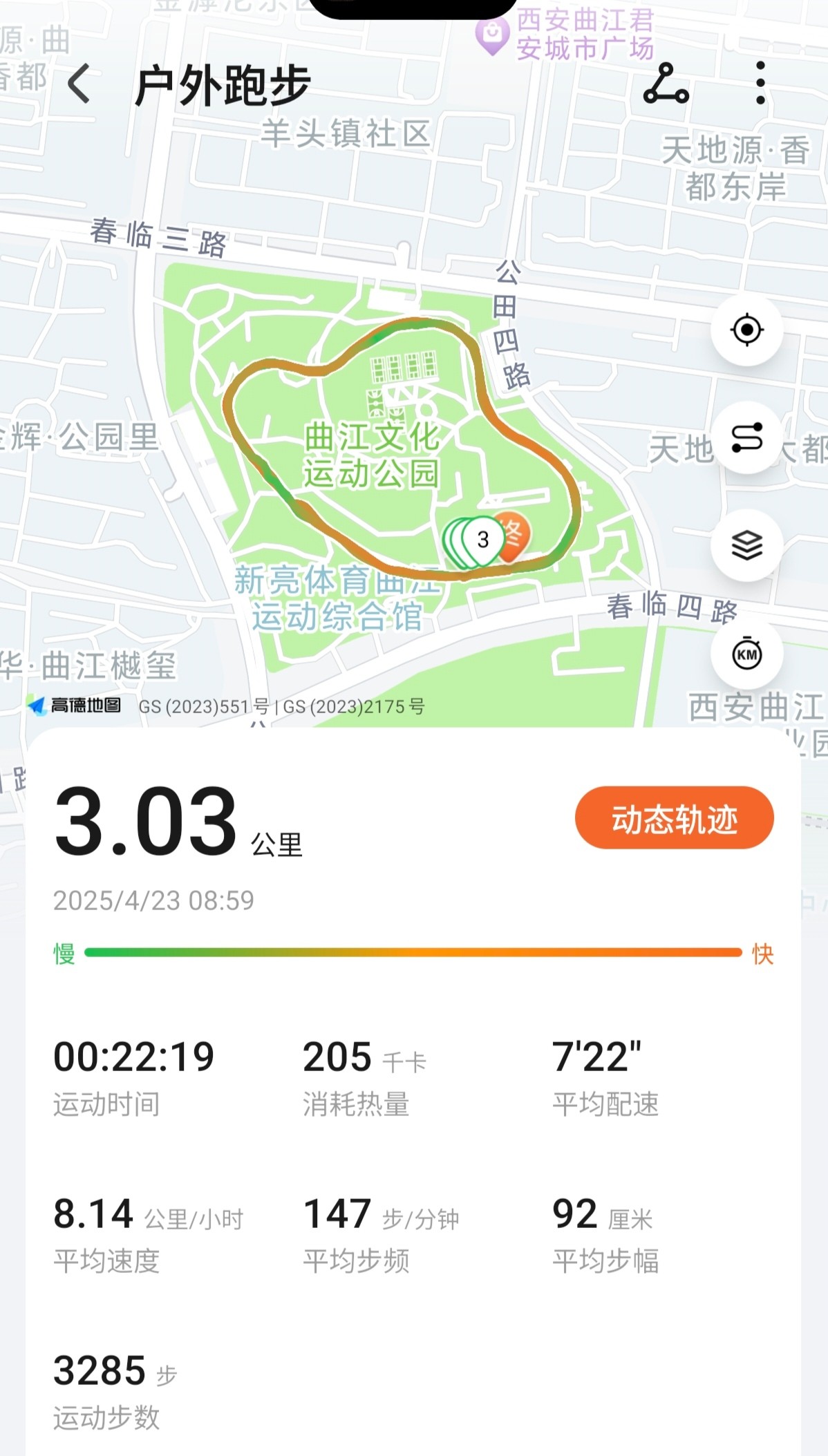The width and height of the screenshot is (828, 1456).
Task: Open the three-dot overflow menu
Action: coord(760,84)
